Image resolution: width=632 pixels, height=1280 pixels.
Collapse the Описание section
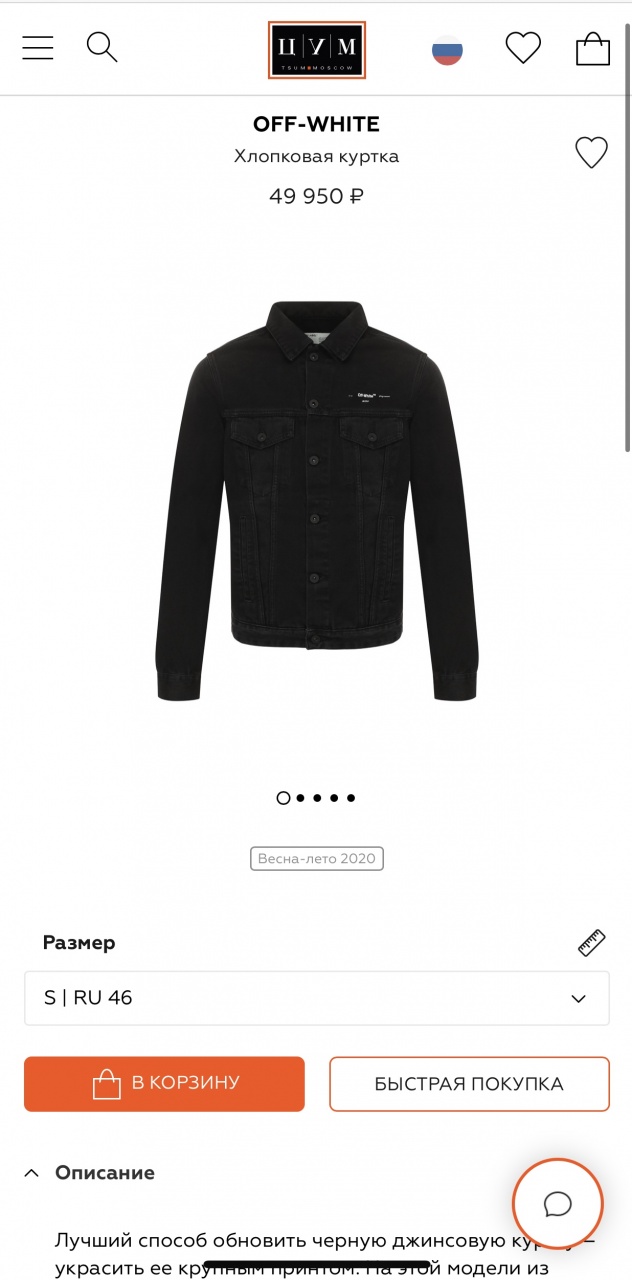point(90,1173)
